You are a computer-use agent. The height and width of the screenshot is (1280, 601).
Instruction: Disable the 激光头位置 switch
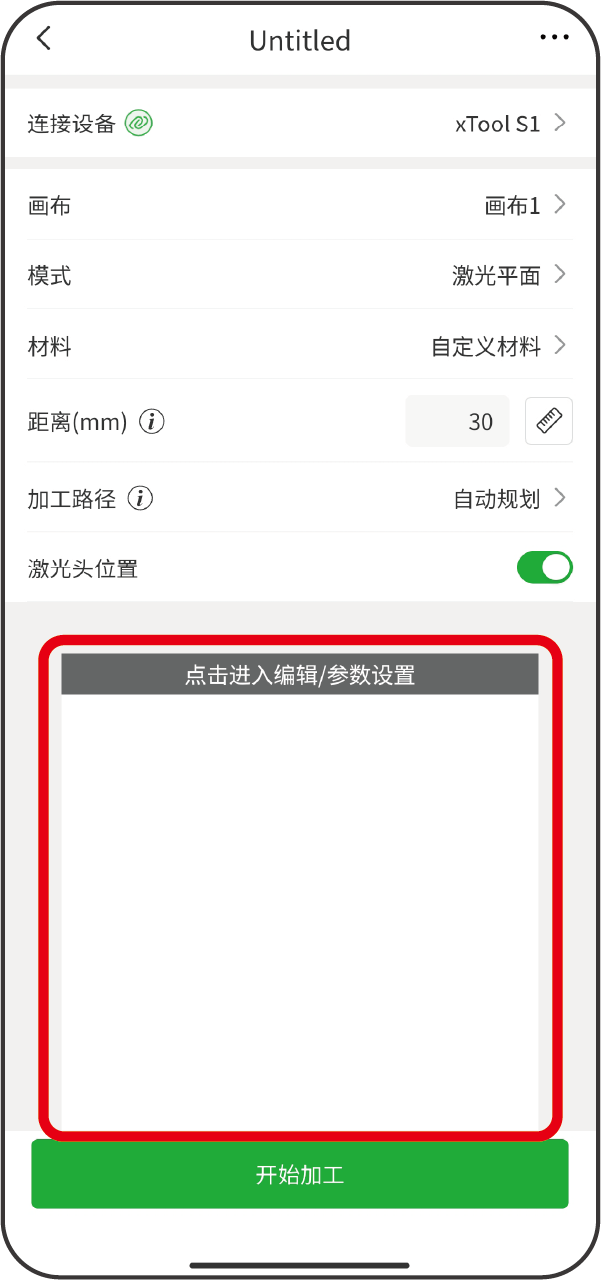coord(544,568)
